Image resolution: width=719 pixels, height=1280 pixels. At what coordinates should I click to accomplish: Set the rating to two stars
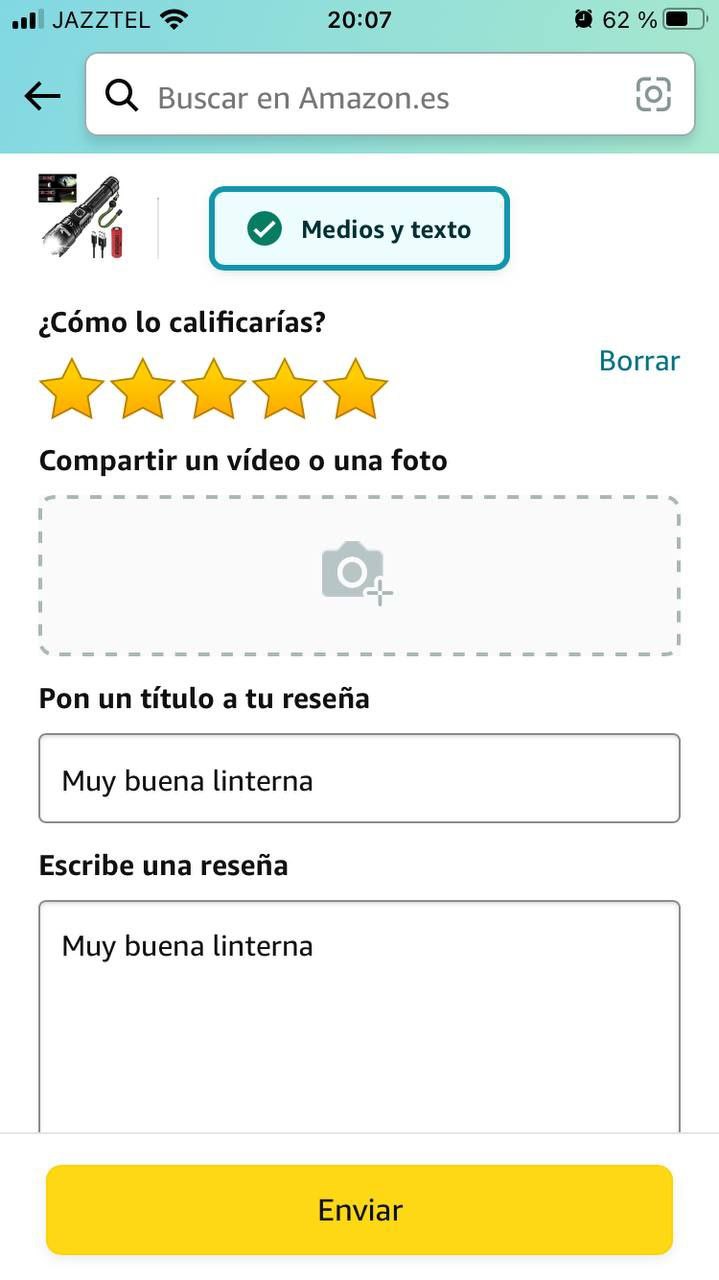[142, 389]
